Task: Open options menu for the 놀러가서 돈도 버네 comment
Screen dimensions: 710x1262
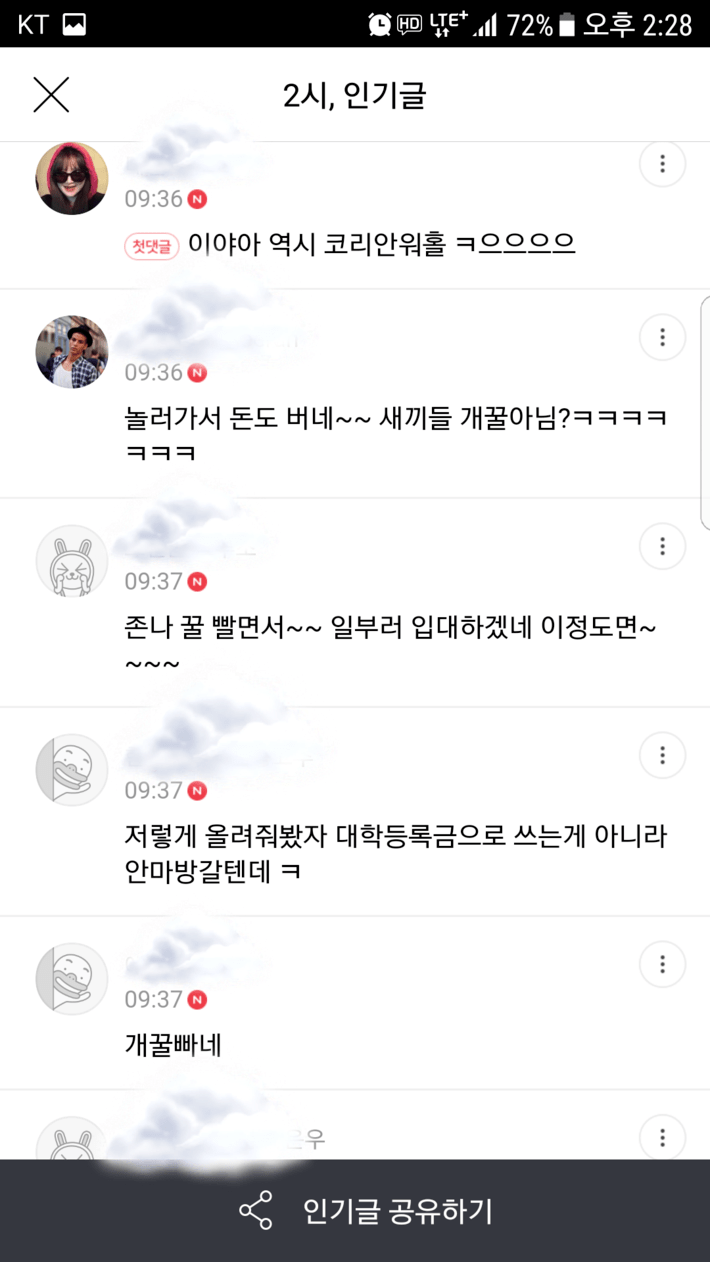Action: coord(662,337)
